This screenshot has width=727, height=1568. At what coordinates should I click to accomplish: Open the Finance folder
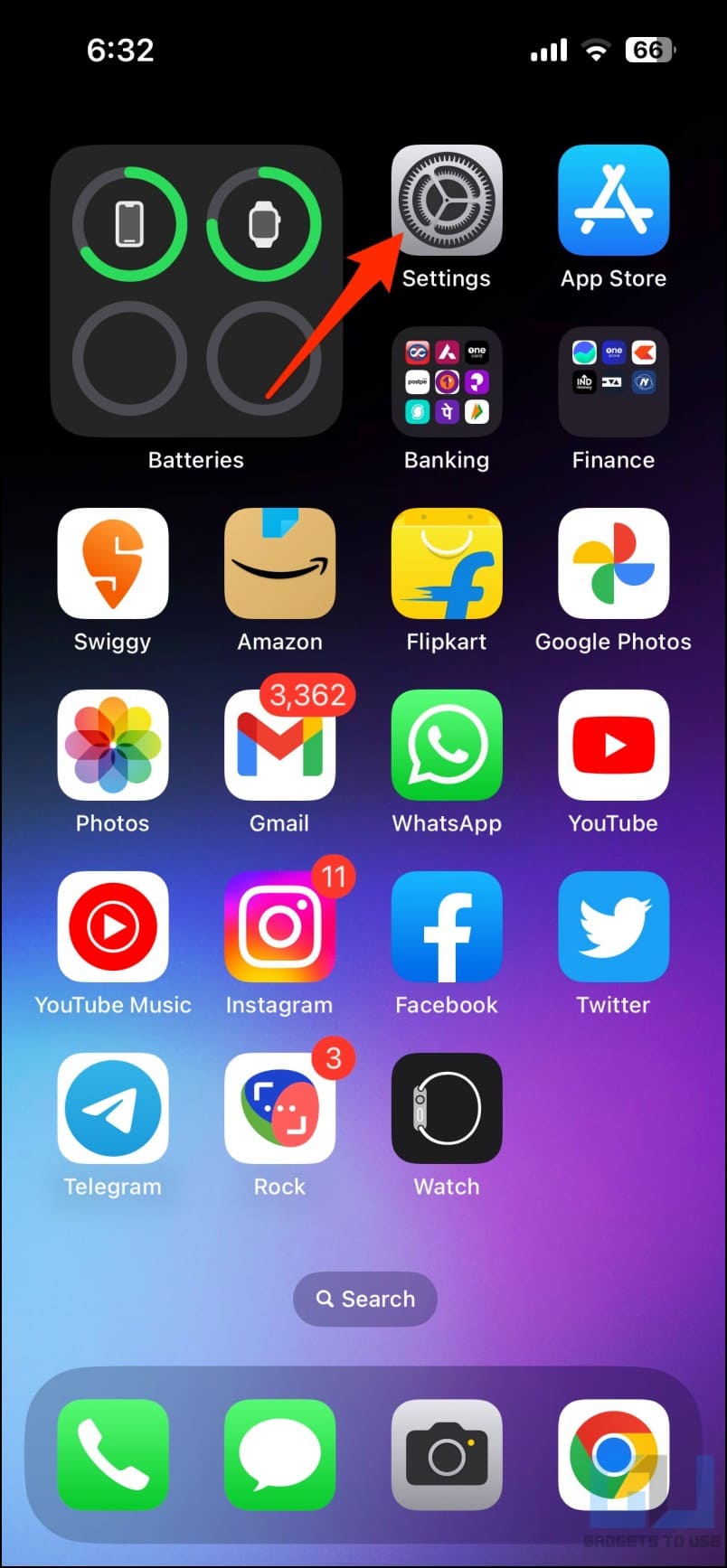click(613, 381)
